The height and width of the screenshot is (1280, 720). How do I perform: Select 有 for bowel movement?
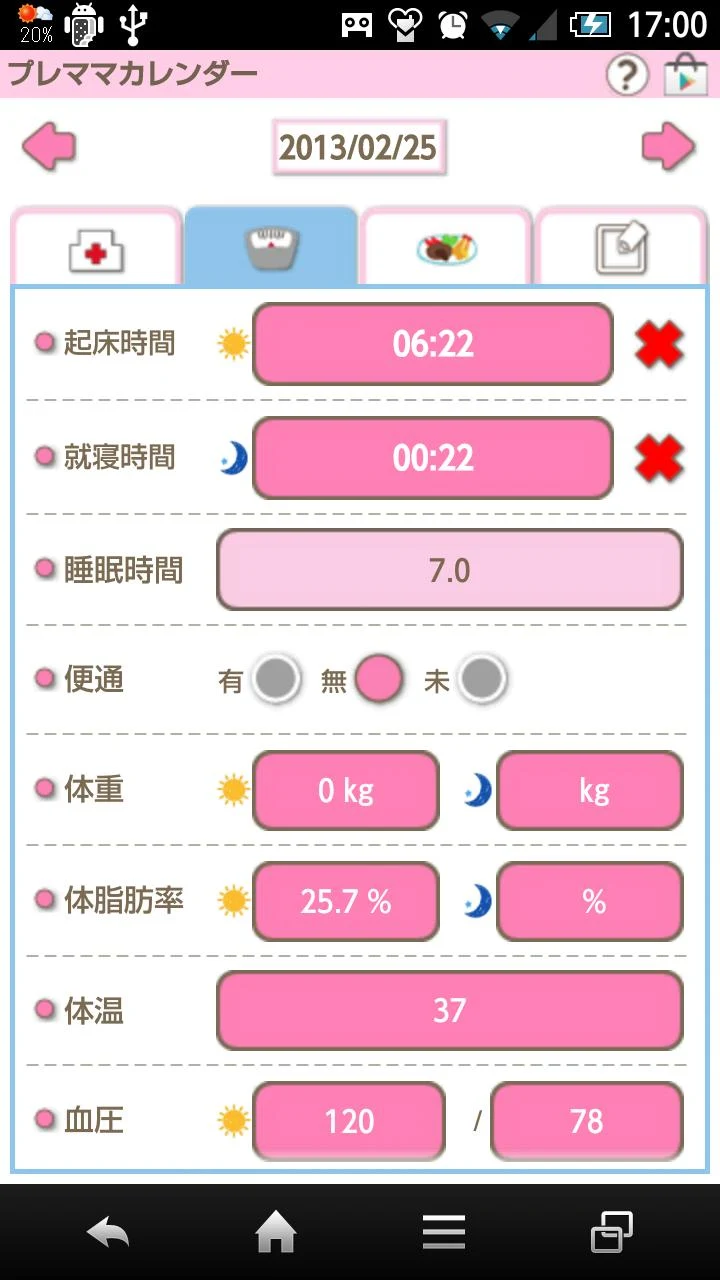click(275, 680)
